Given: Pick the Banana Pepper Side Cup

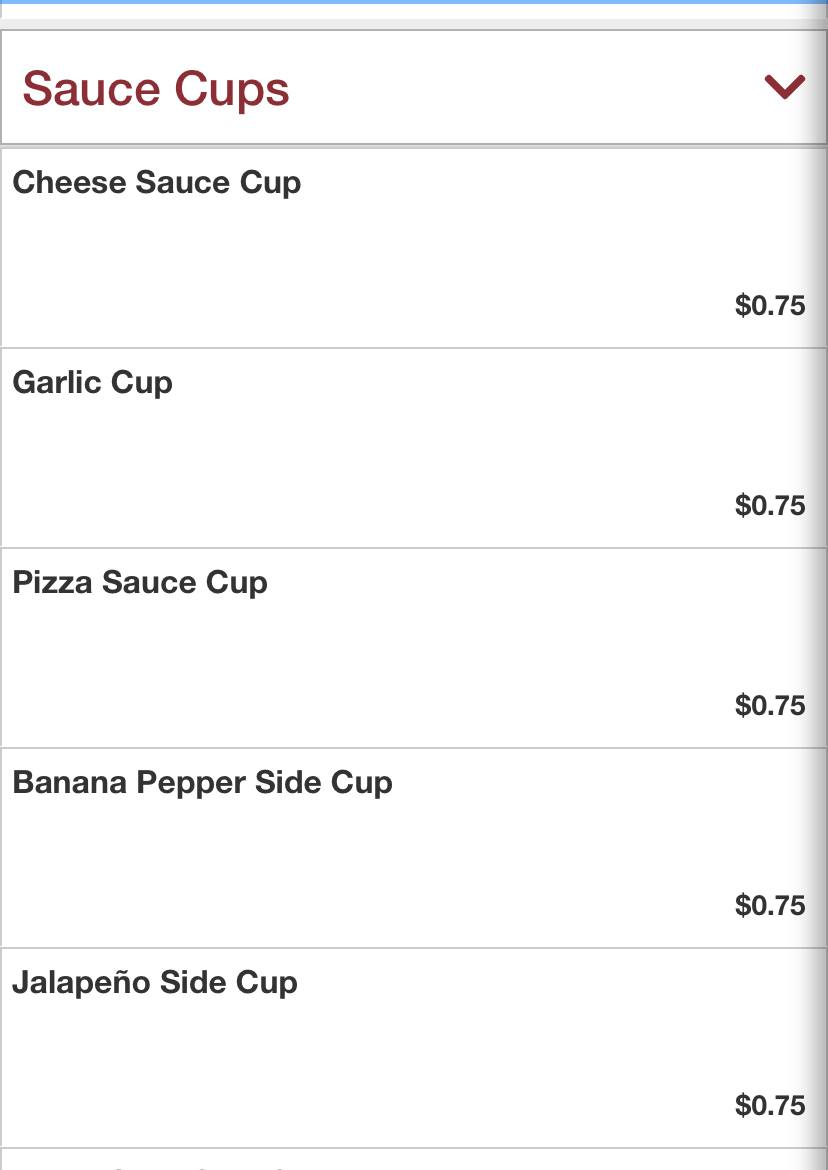Looking at the screenshot, I should pyautogui.click(x=412, y=847).
